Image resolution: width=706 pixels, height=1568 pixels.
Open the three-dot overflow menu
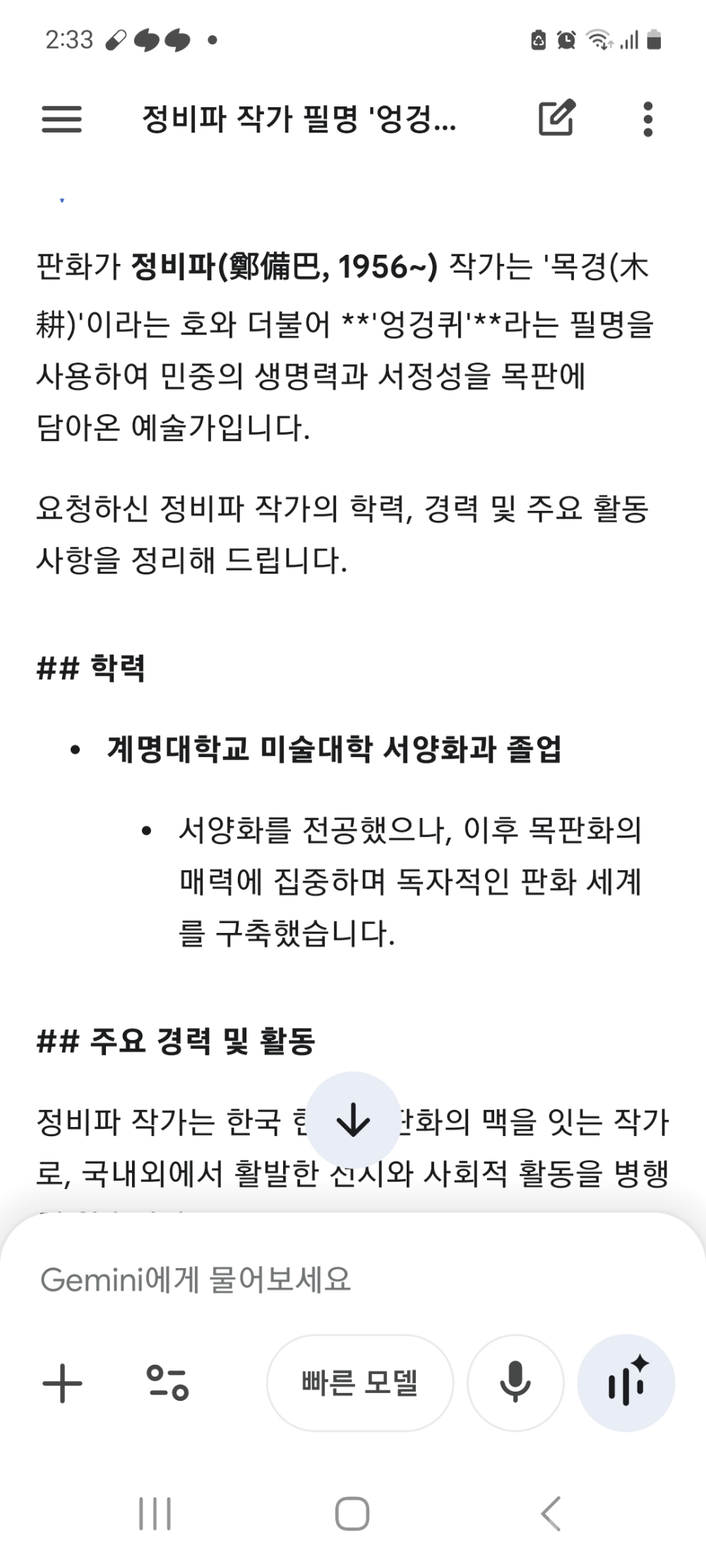point(647,119)
